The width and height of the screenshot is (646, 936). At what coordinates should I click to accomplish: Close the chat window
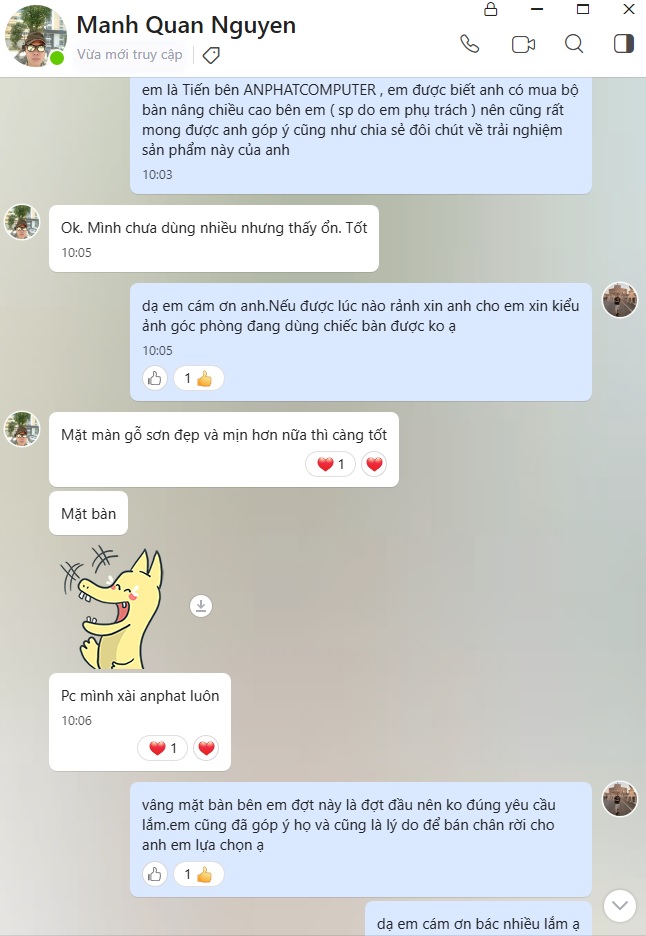click(628, 9)
